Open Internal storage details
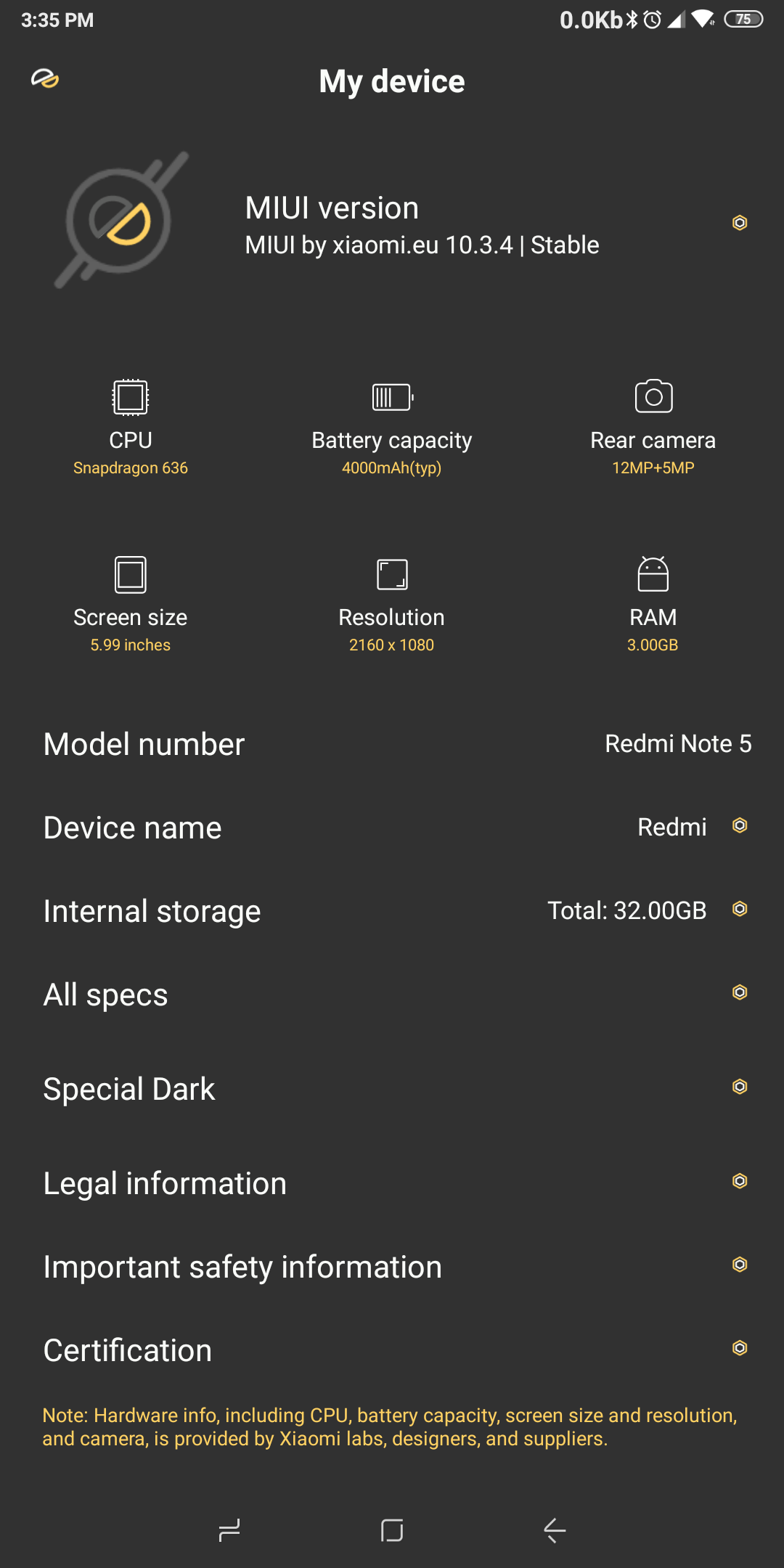The image size is (784, 1568). tap(392, 910)
